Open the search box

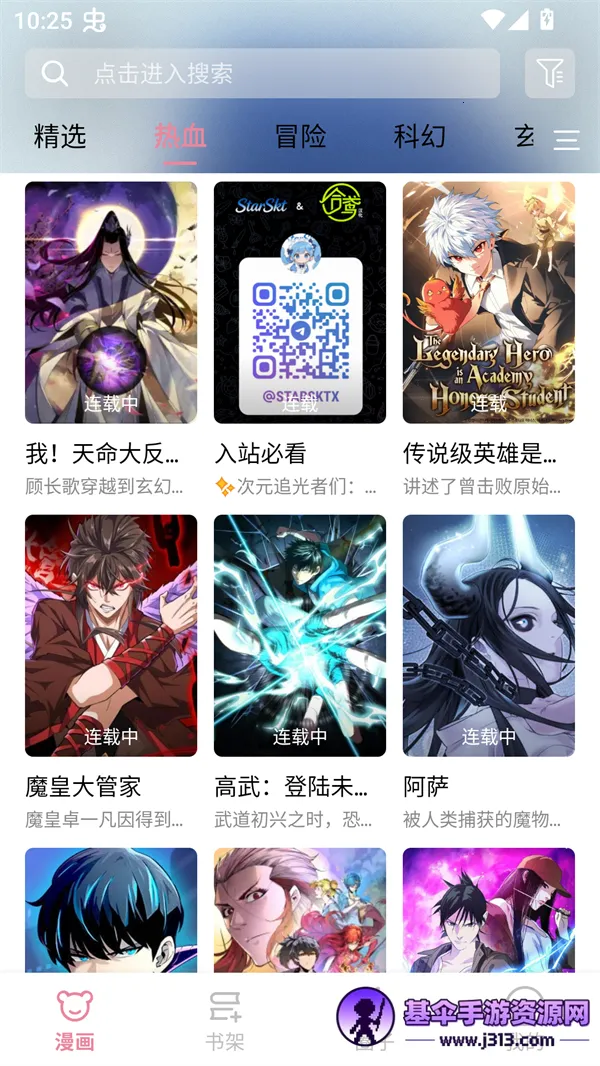[262, 73]
